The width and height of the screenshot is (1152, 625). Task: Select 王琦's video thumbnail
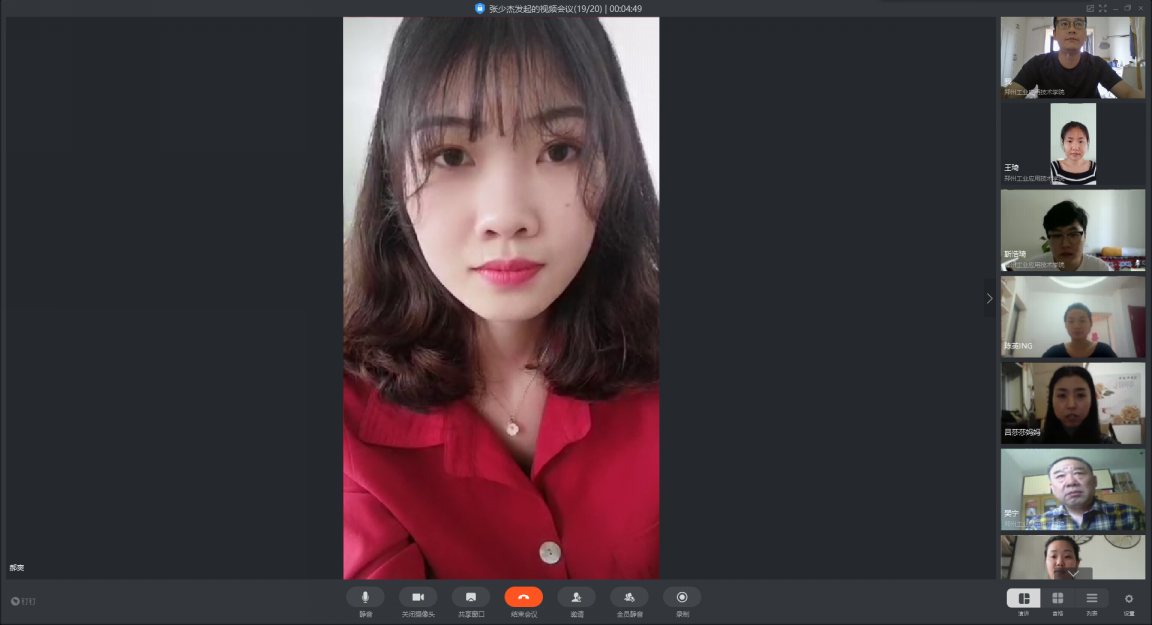pos(1073,144)
